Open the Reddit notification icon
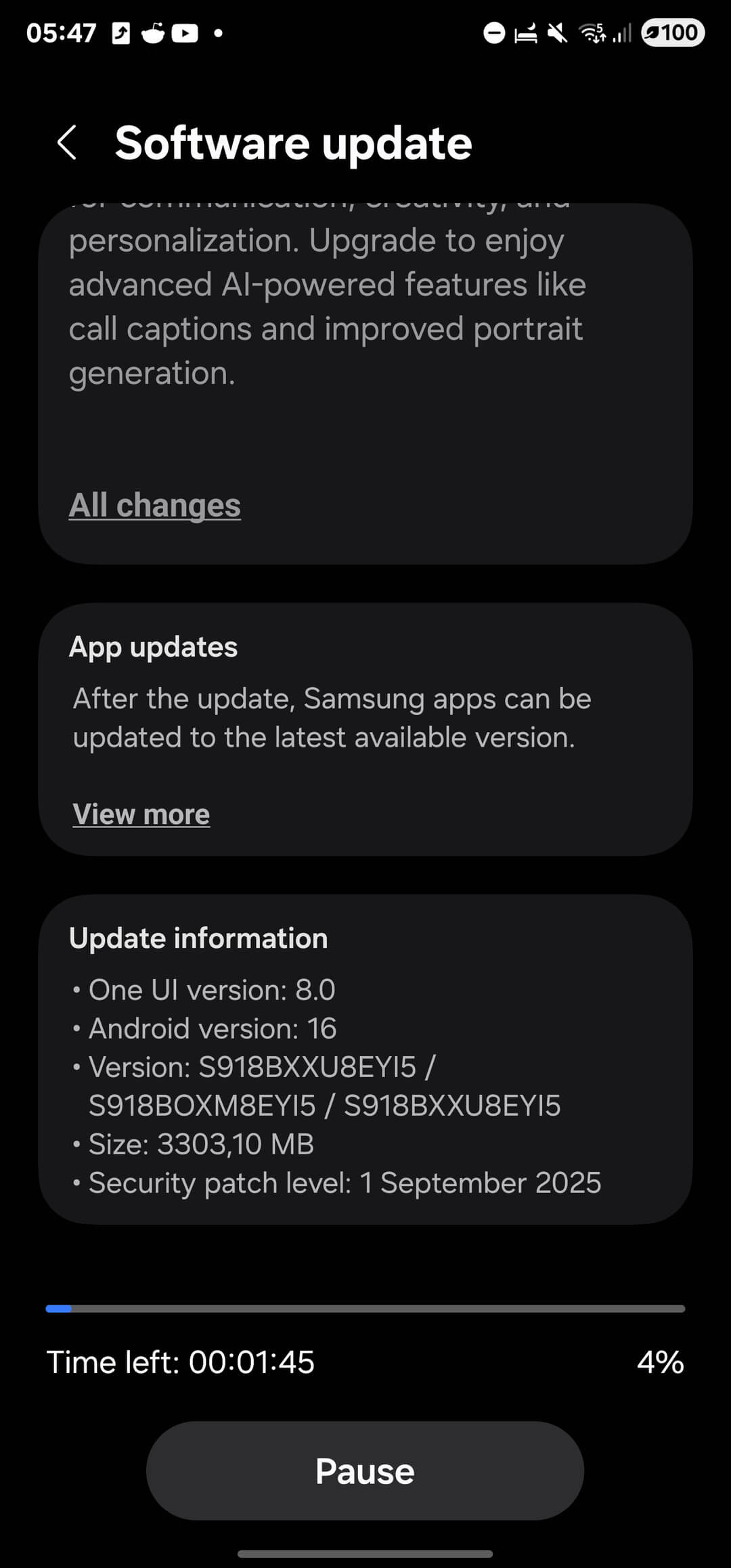731x1568 pixels. [154, 32]
